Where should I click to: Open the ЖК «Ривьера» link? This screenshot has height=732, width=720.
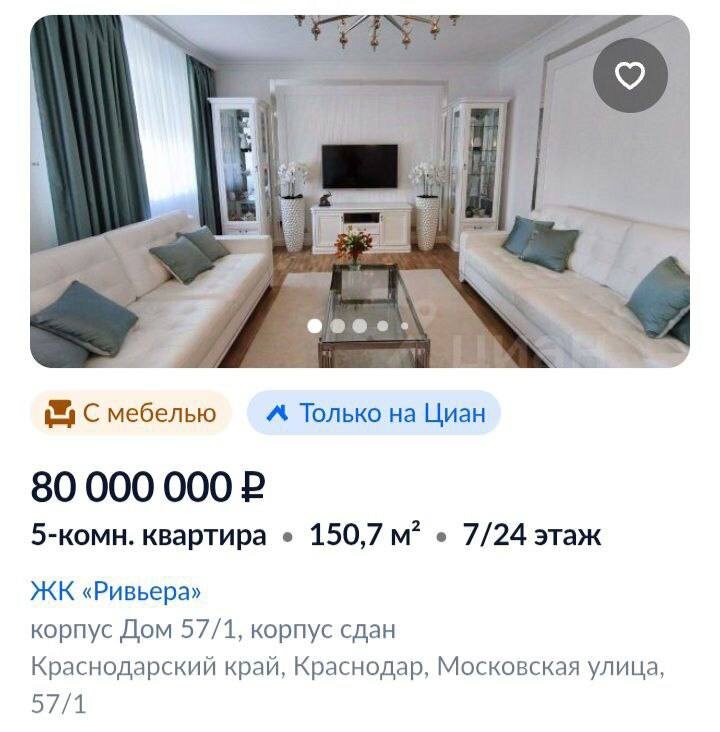116,591
